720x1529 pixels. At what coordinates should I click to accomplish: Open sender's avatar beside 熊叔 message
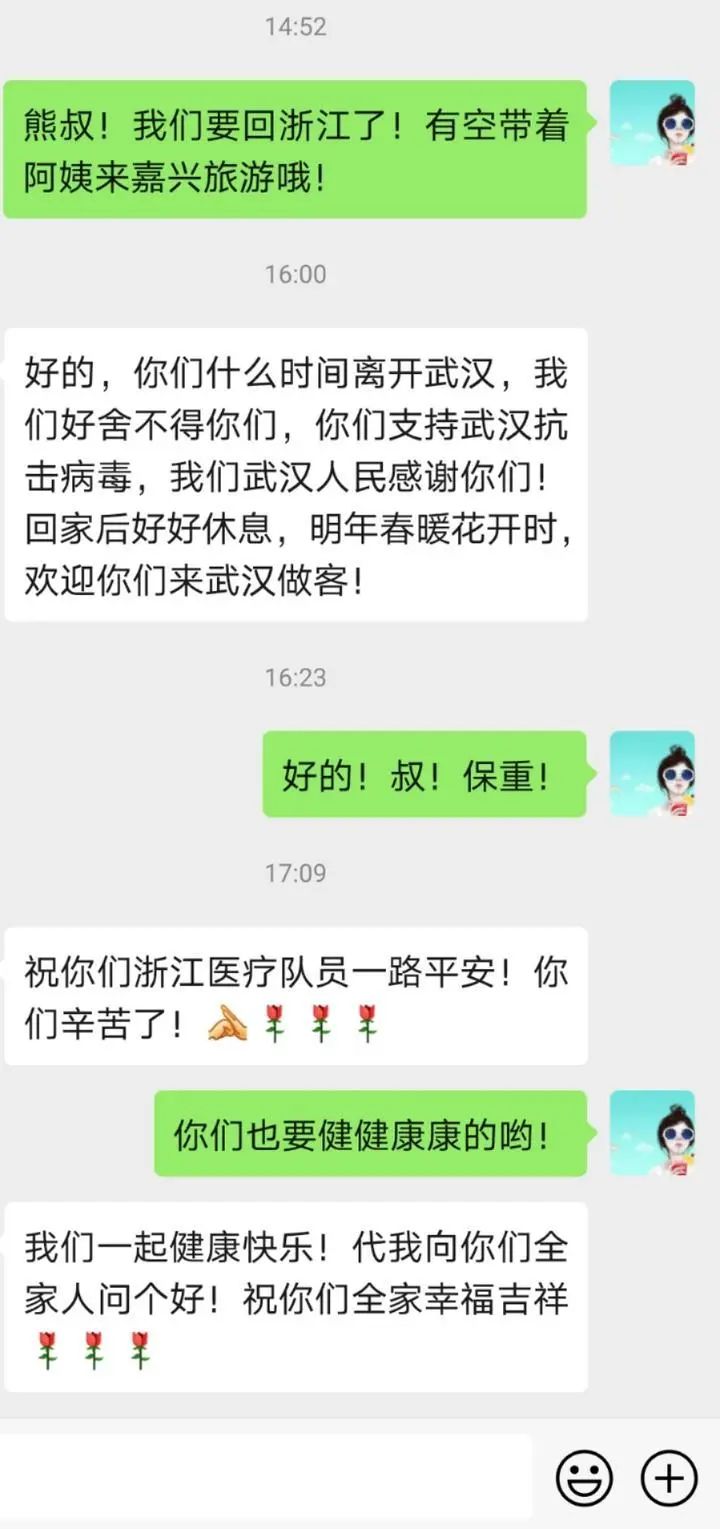click(x=652, y=122)
